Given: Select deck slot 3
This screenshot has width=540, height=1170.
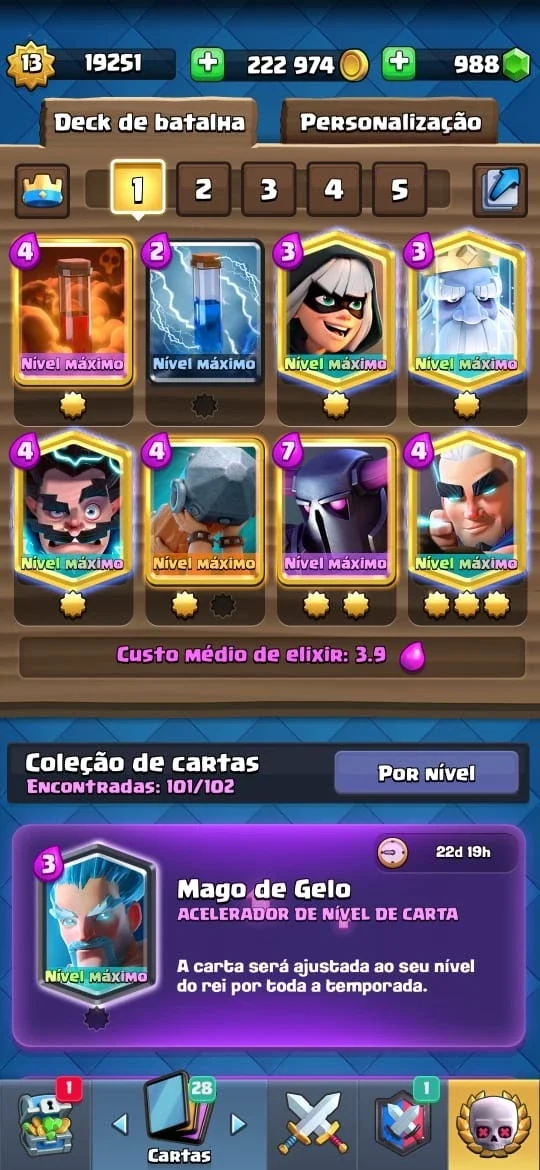Looking at the screenshot, I should (269, 190).
